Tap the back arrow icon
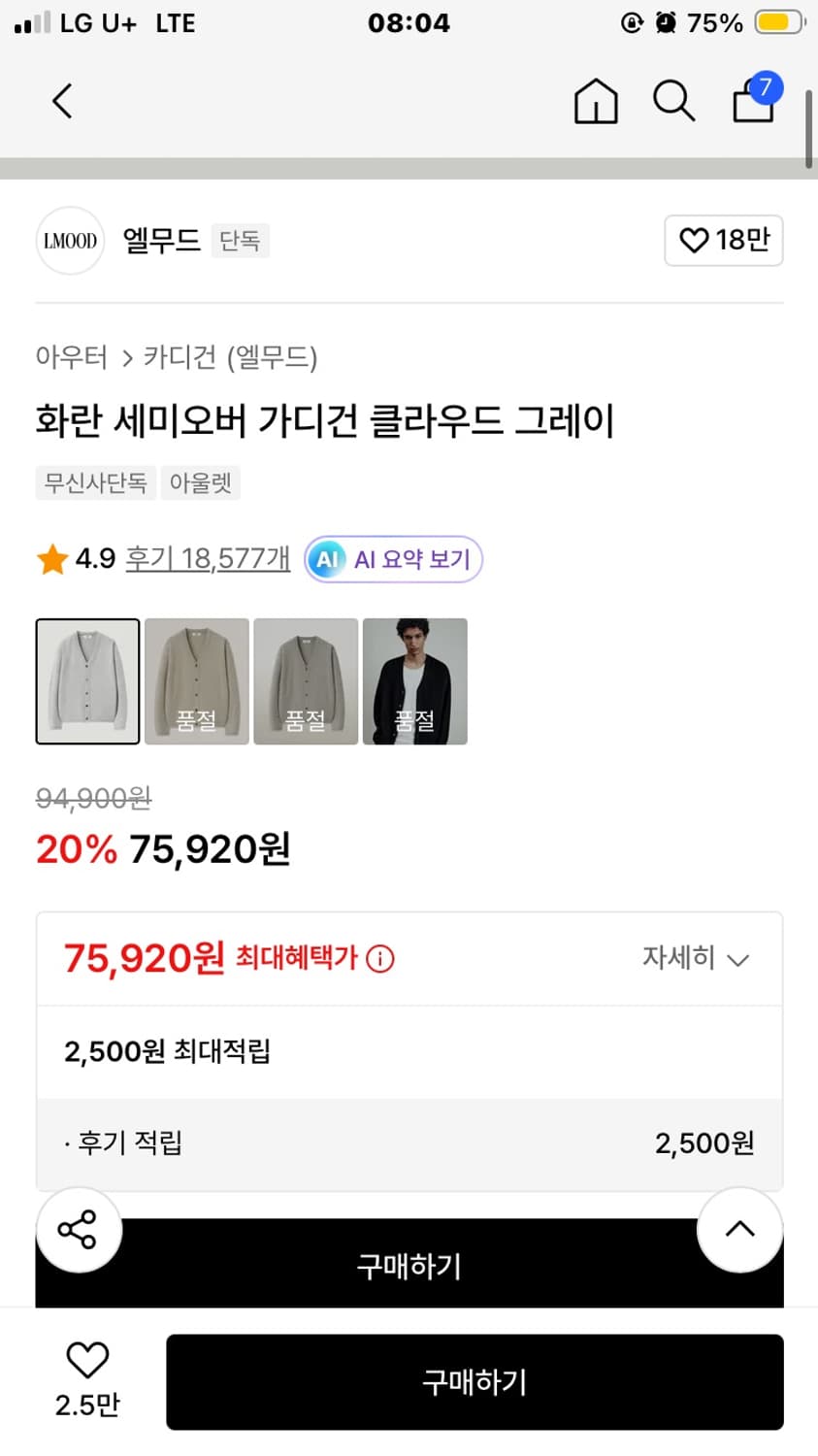Screen dimensions: 818x1456 61,100
